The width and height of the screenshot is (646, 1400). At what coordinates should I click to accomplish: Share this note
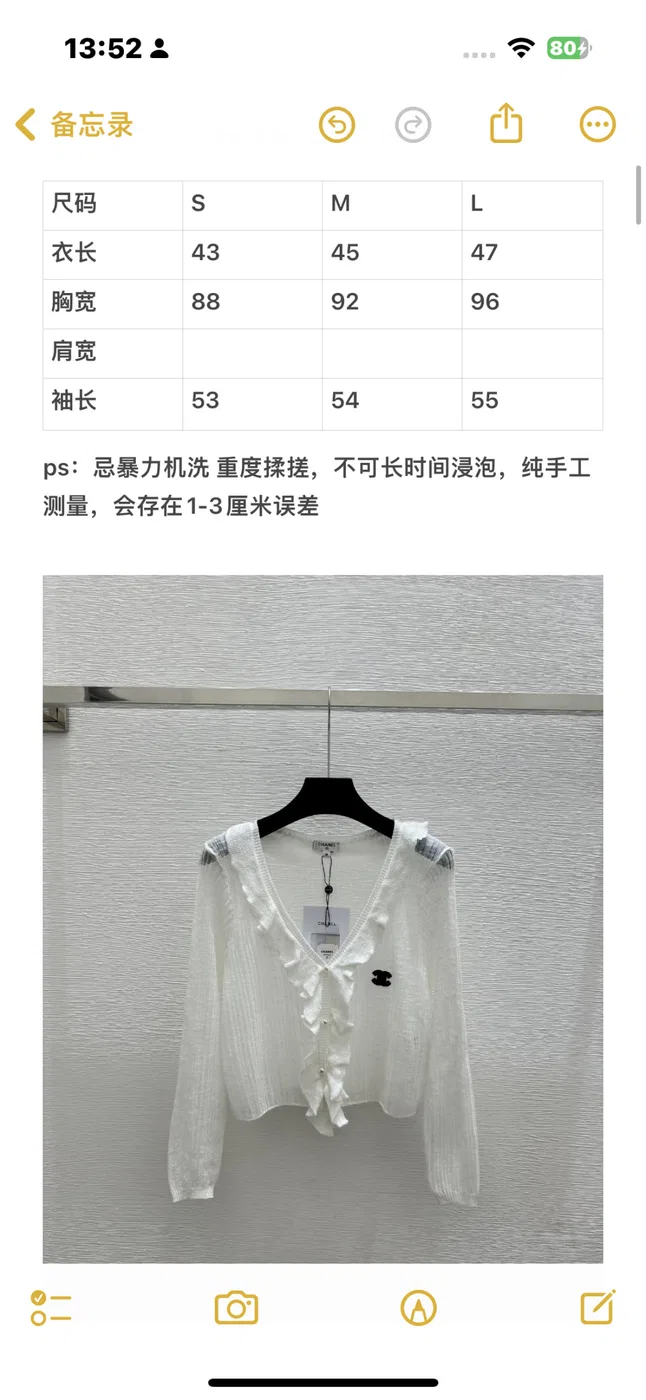click(507, 124)
